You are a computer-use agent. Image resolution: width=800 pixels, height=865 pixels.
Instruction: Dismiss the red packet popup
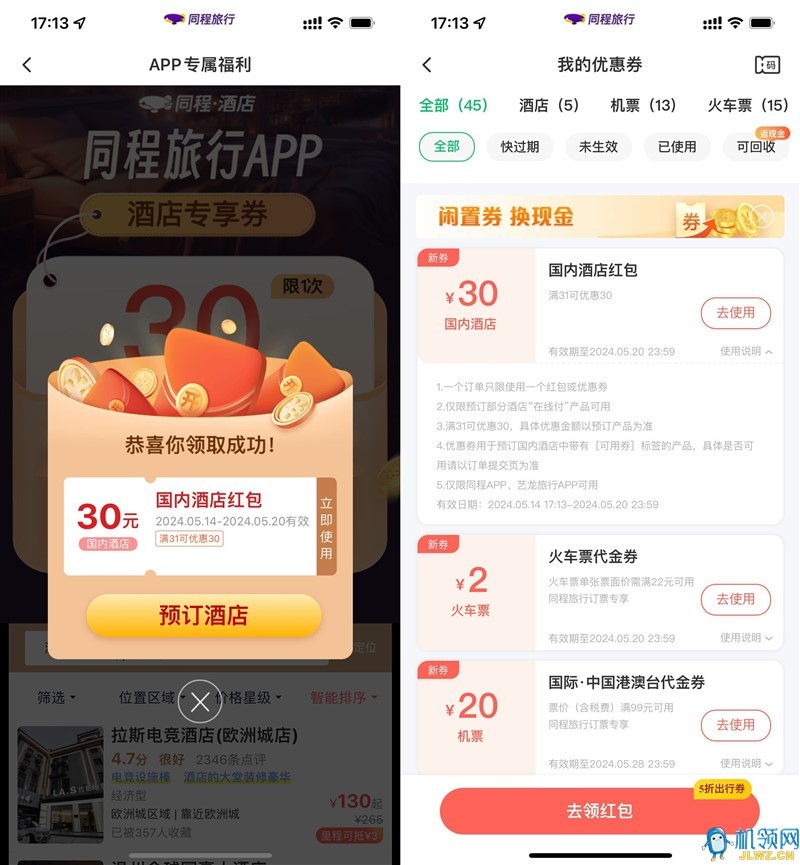click(x=200, y=701)
